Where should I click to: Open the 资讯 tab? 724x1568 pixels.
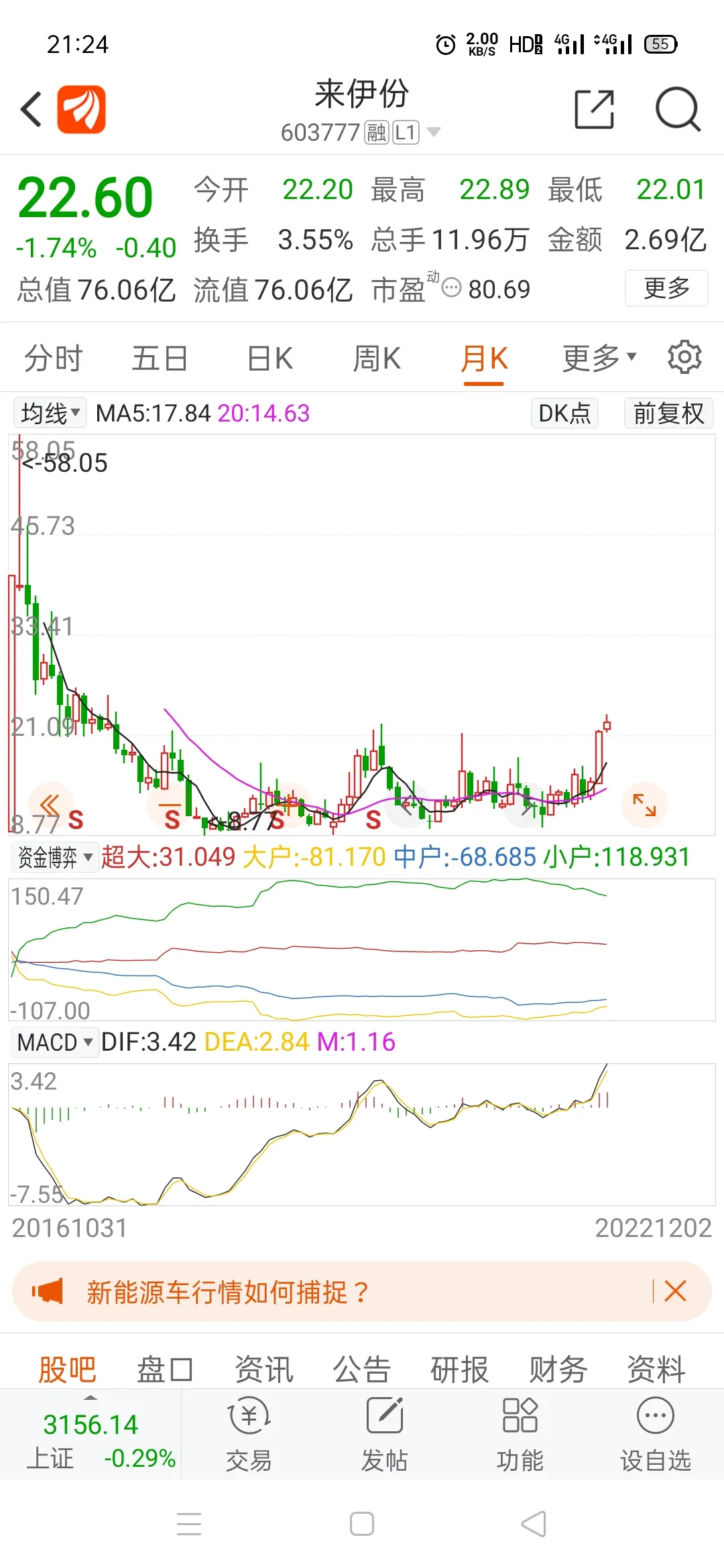264,1369
